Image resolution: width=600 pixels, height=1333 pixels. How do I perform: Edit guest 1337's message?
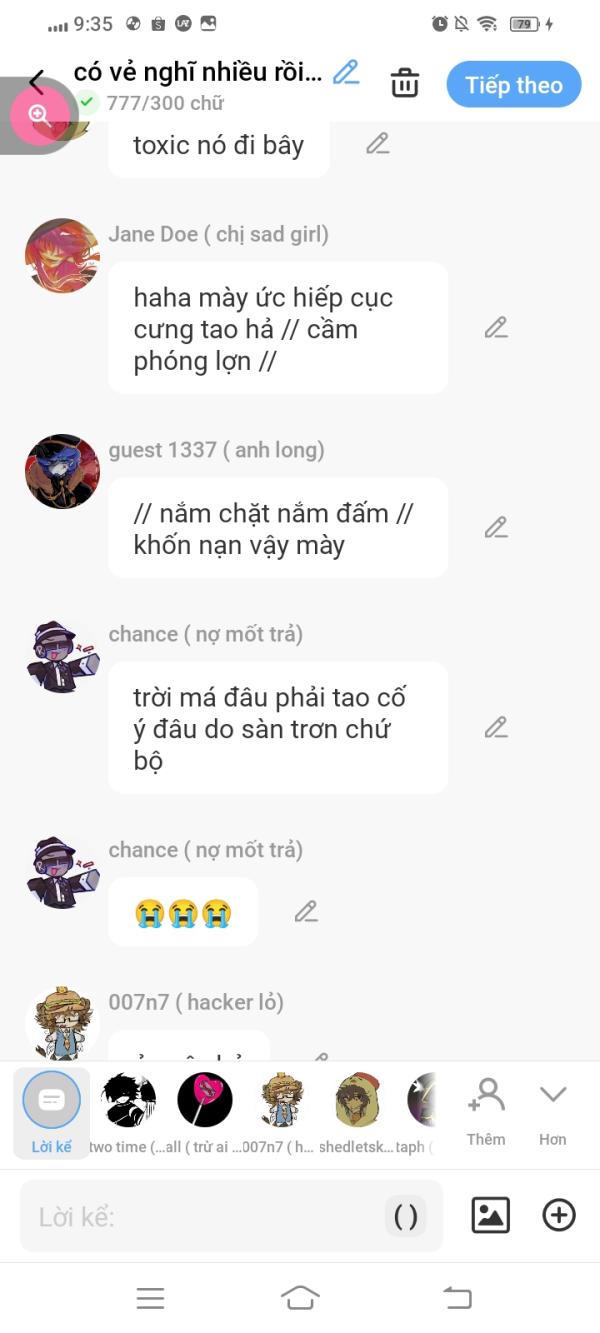[x=496, y=528]
